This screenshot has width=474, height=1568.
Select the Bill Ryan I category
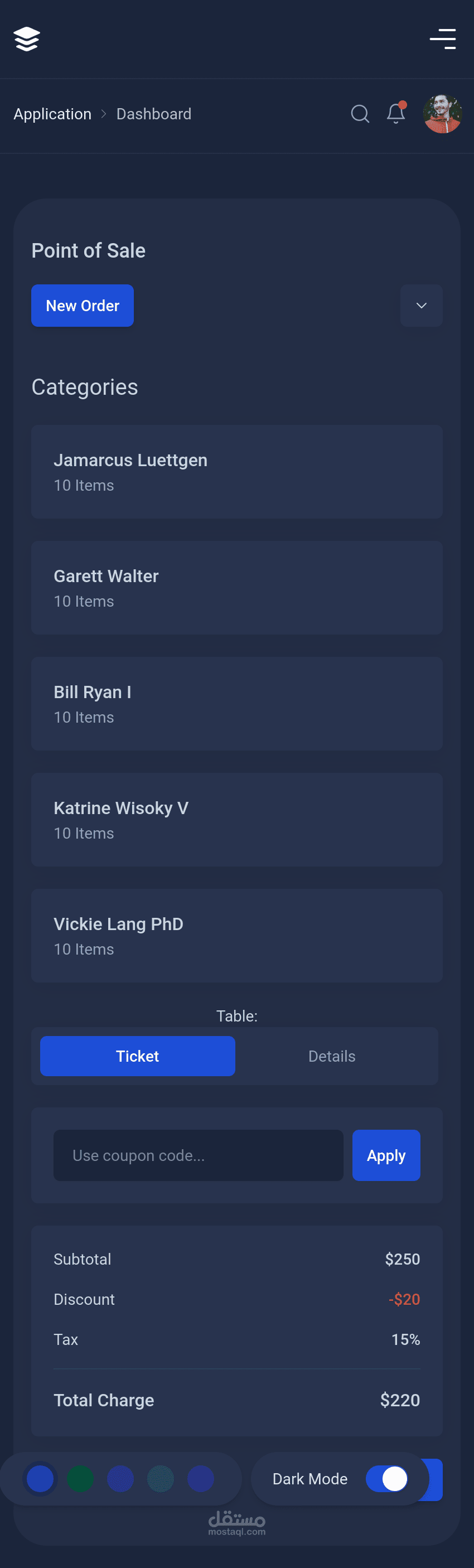(x=236, y=704)
